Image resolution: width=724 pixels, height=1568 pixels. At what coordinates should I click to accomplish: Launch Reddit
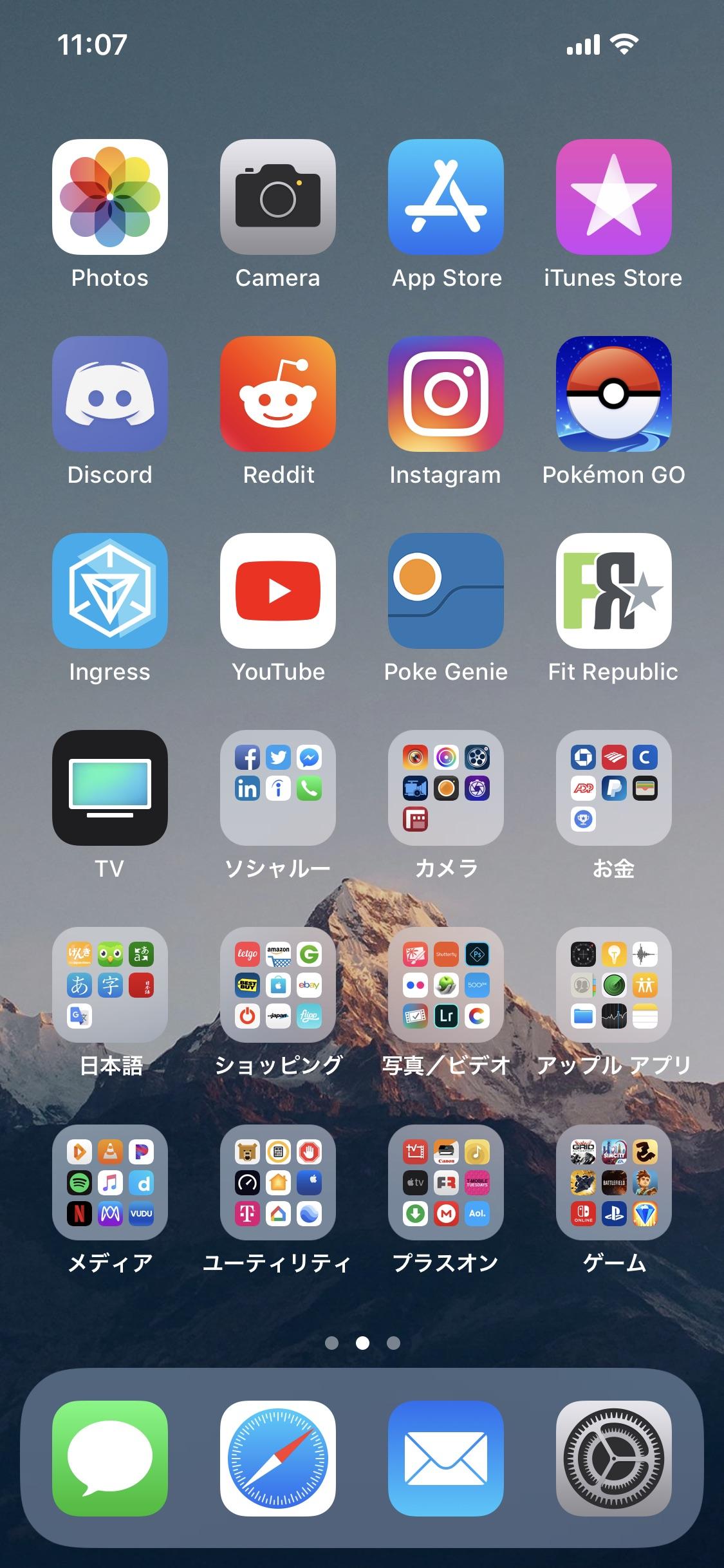click(277, 396)
